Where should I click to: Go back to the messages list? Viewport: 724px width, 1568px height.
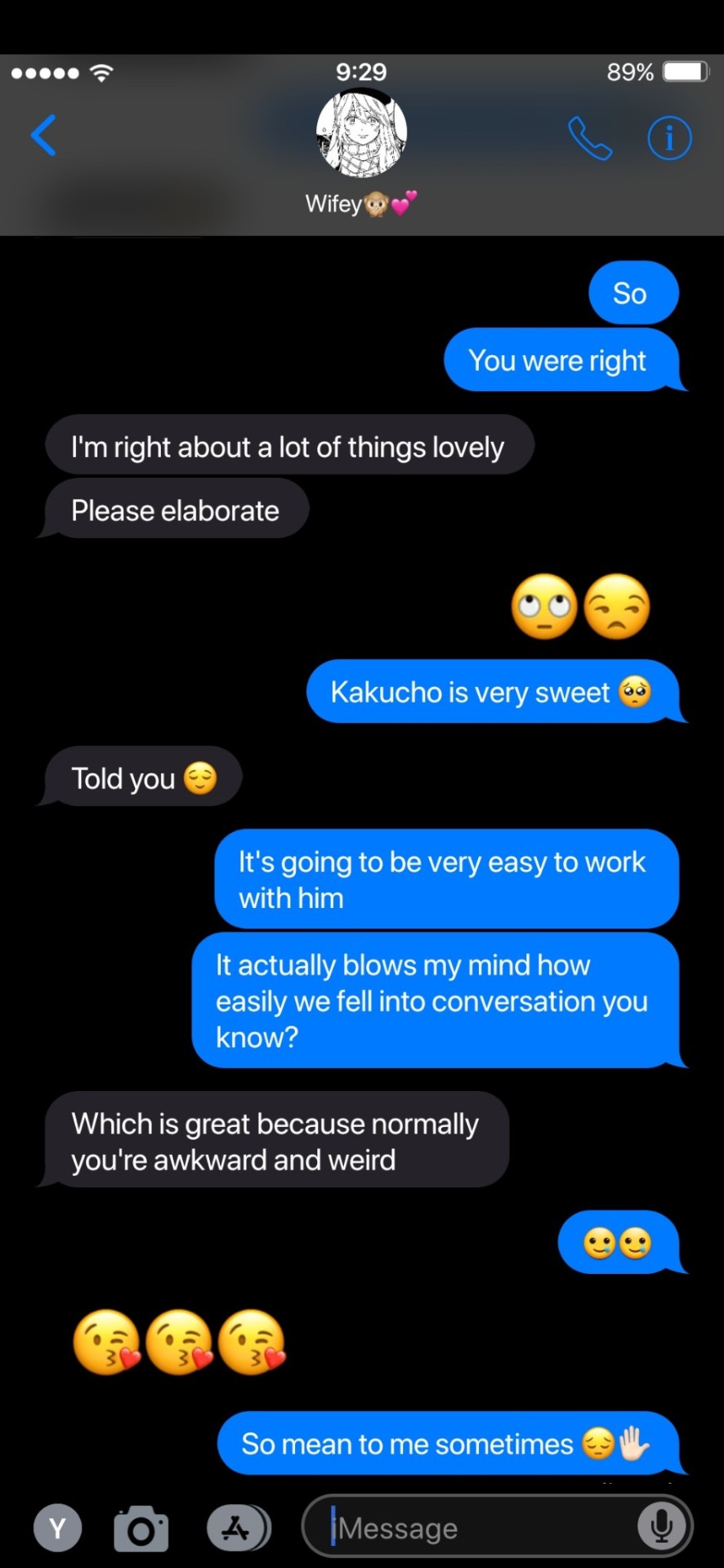[44, 136]
